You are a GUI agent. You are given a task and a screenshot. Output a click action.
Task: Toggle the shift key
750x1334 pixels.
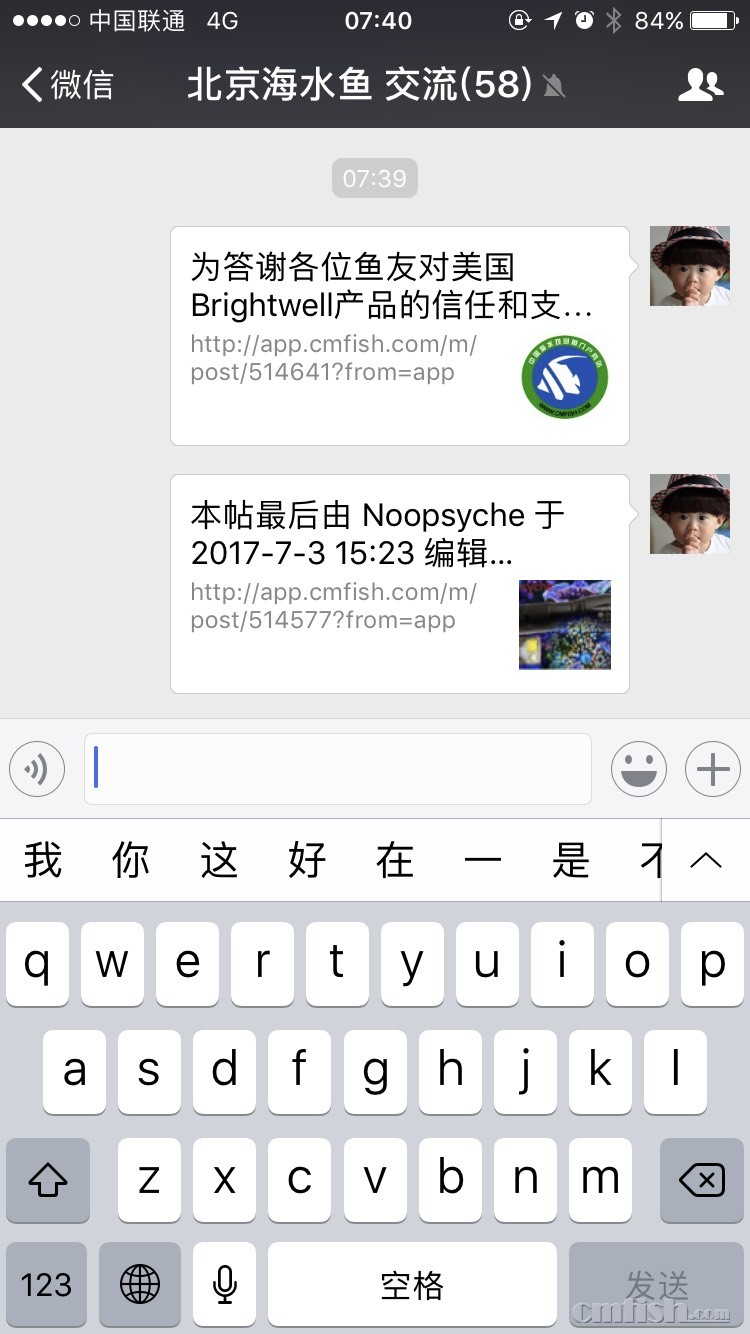coord(48,1180)
